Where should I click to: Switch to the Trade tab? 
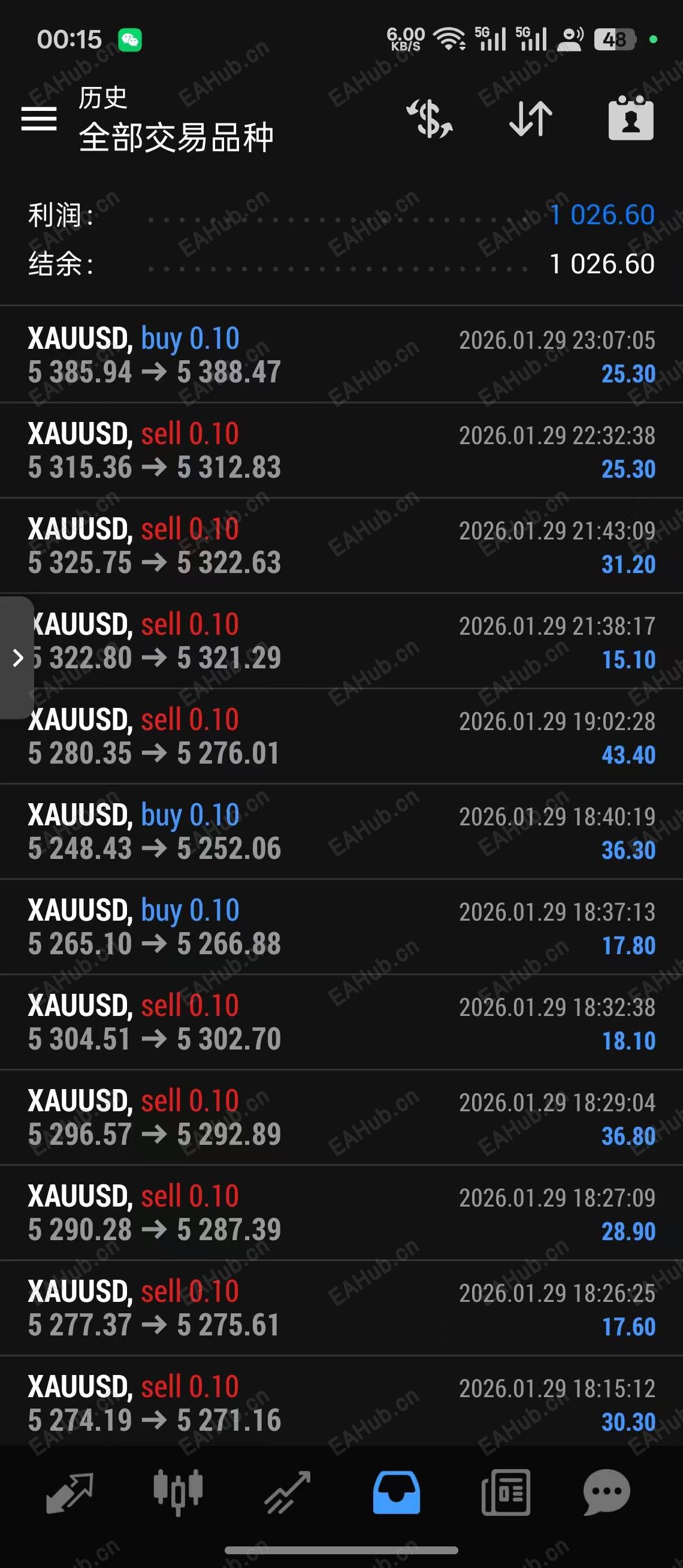[287, 1492]
